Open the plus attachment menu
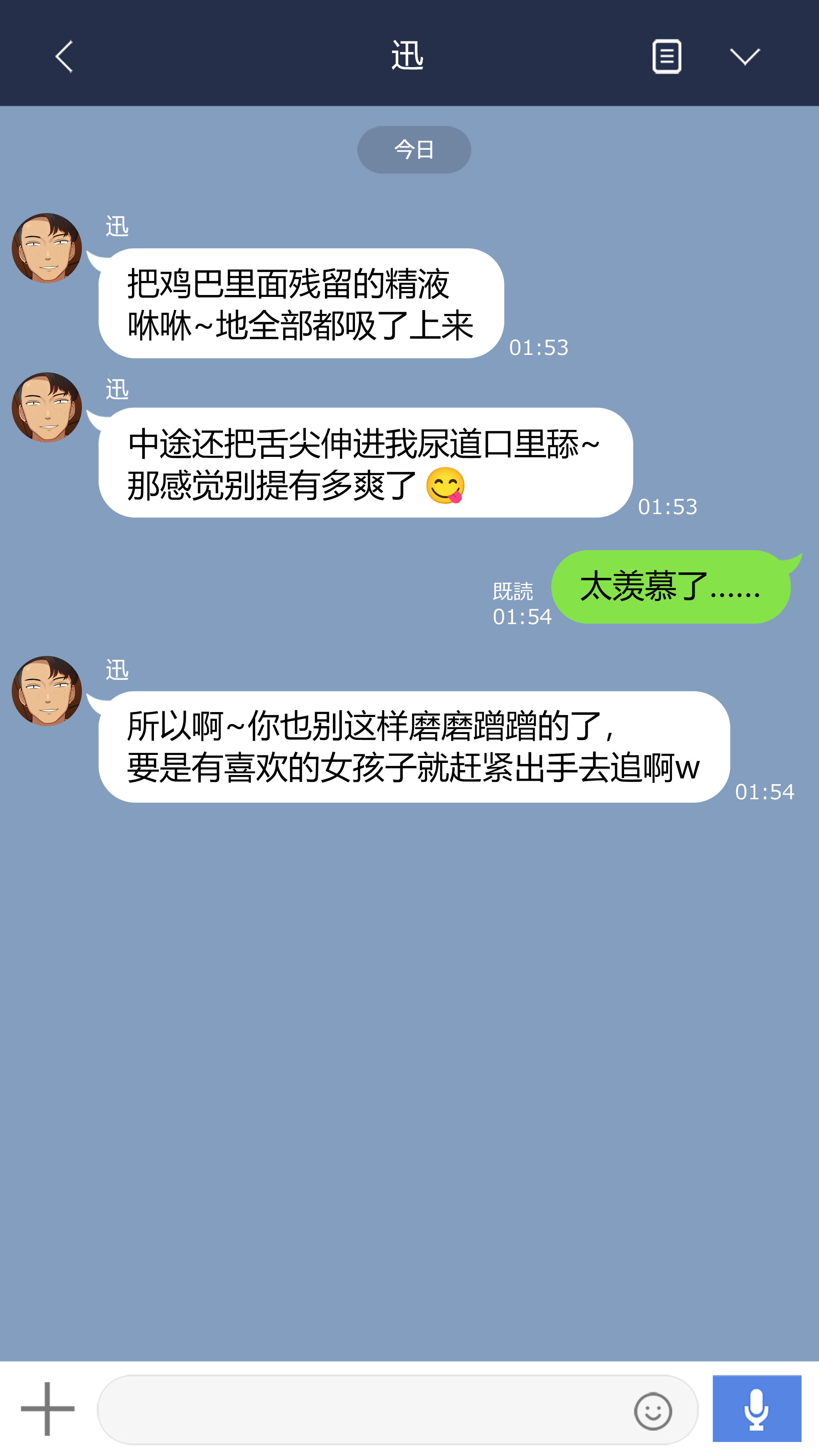819x1456 pixels. click(47, 1409)
